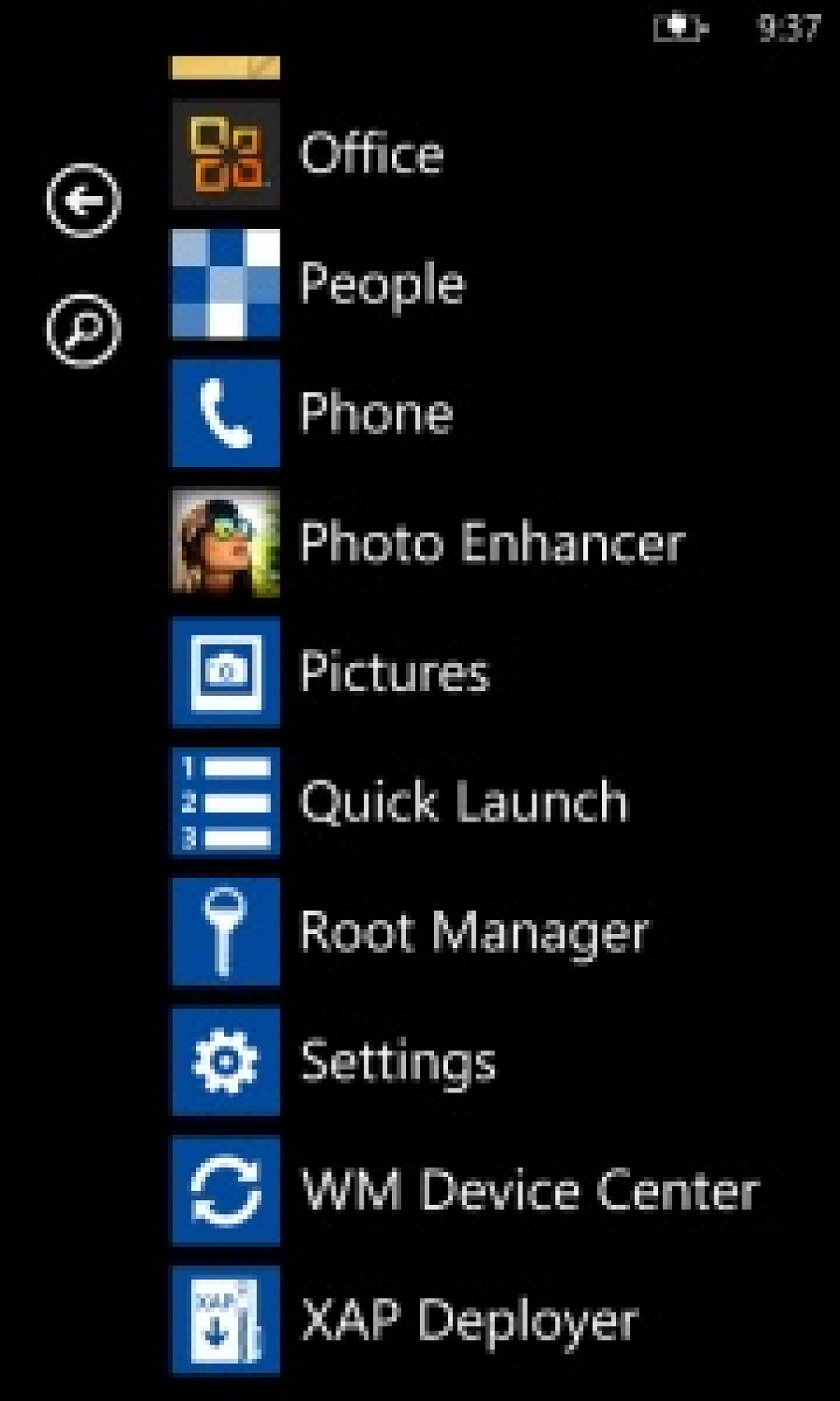Open the search magnifier button
This screenshot has width=840, height=1401.
(83, 330)
